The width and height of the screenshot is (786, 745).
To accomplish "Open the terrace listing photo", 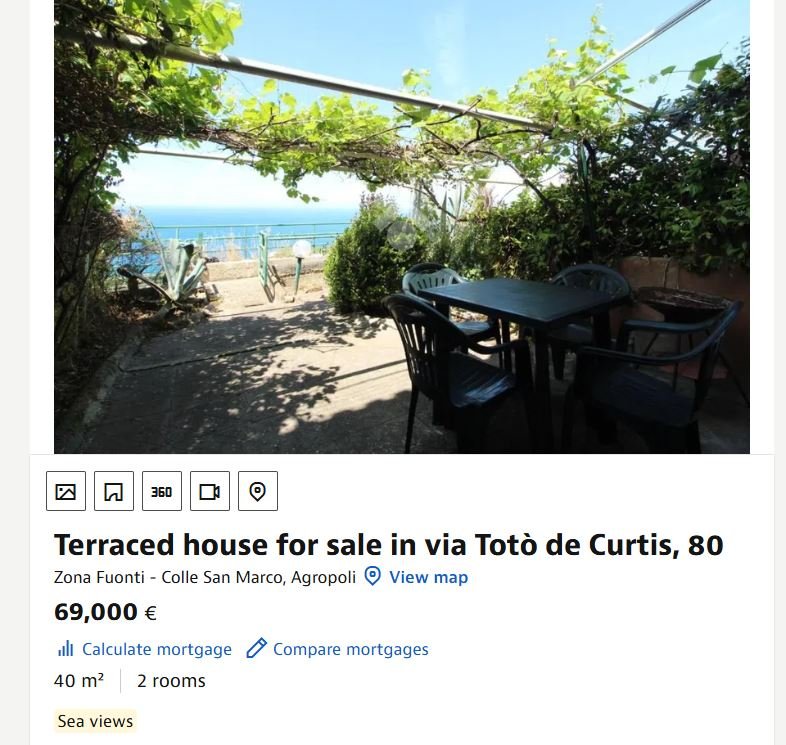I will pos(401,226).
